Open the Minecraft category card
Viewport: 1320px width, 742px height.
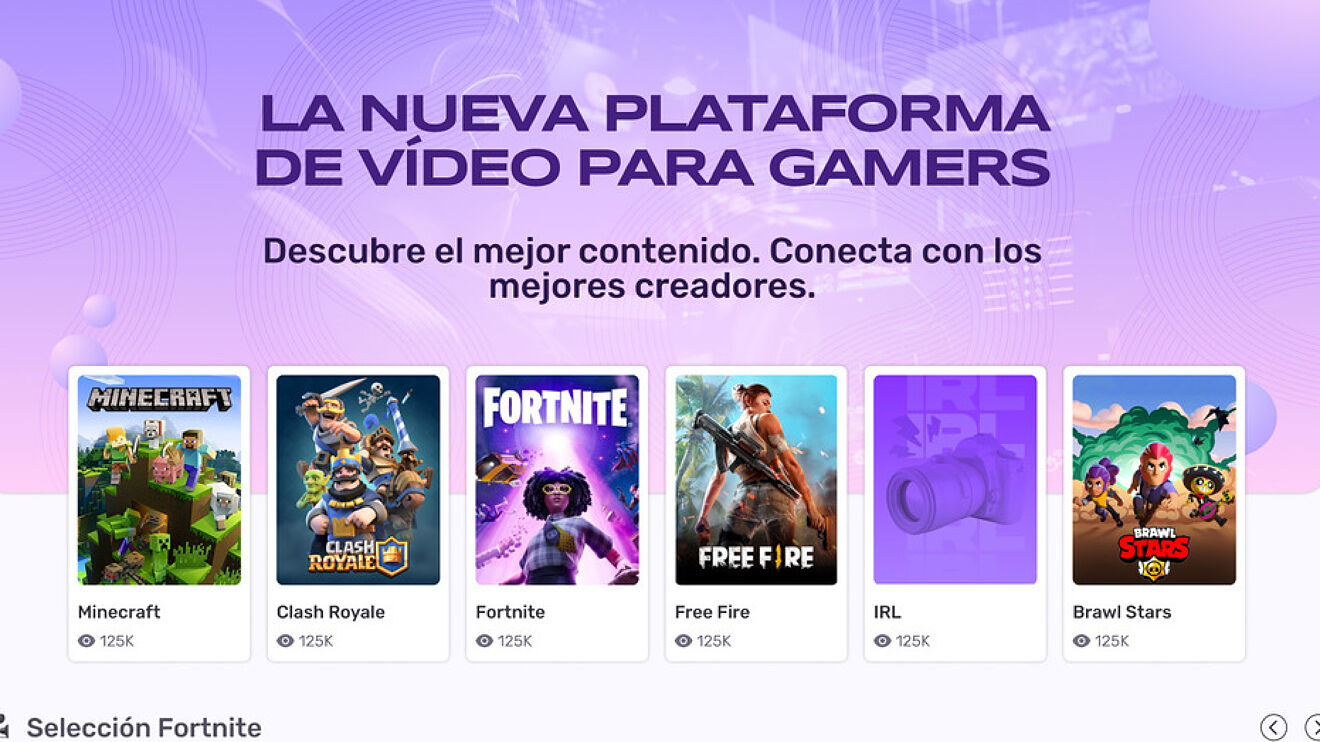[x=159, y=481]
